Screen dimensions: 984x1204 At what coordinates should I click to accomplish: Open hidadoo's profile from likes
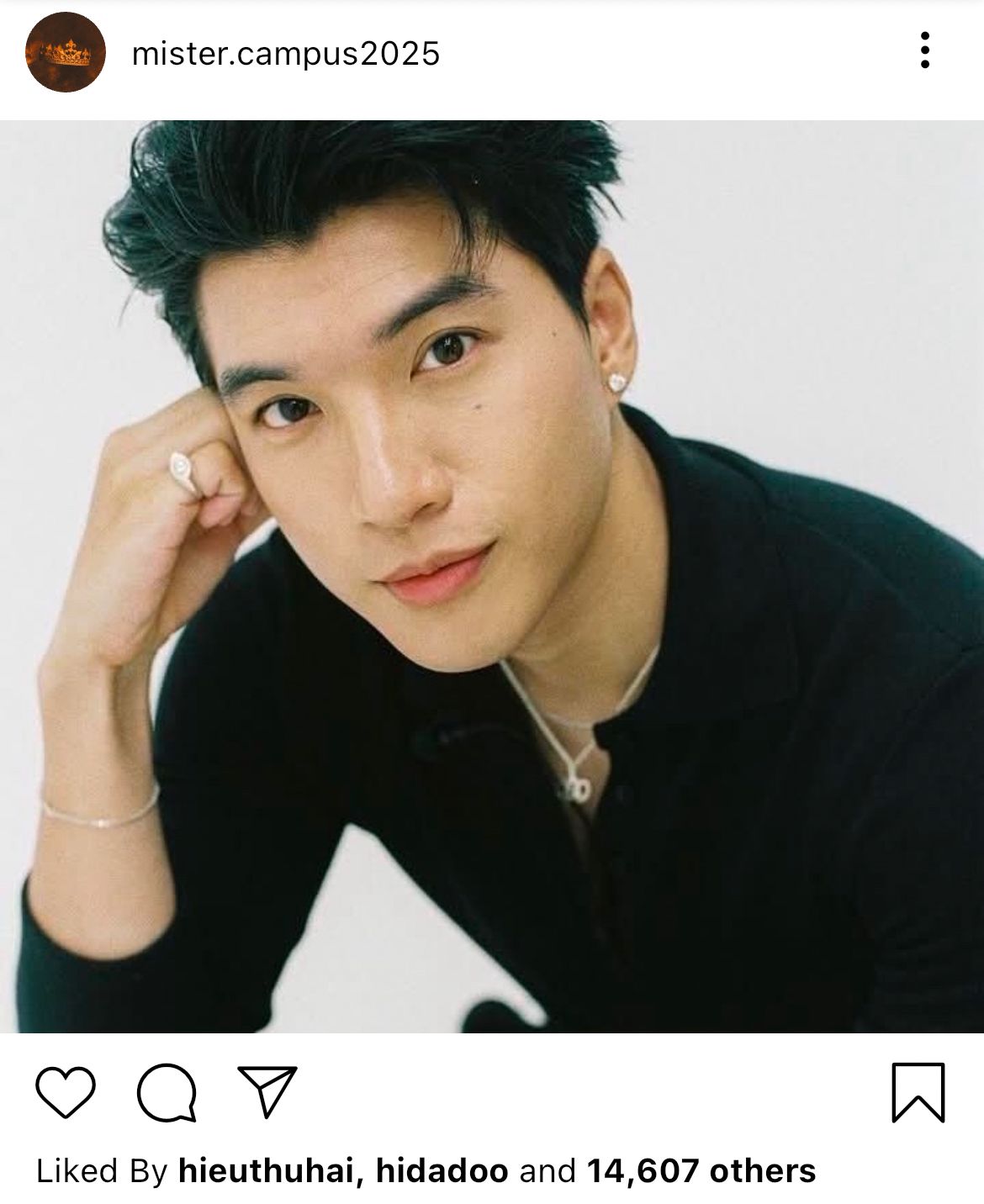pos(442,1170)
